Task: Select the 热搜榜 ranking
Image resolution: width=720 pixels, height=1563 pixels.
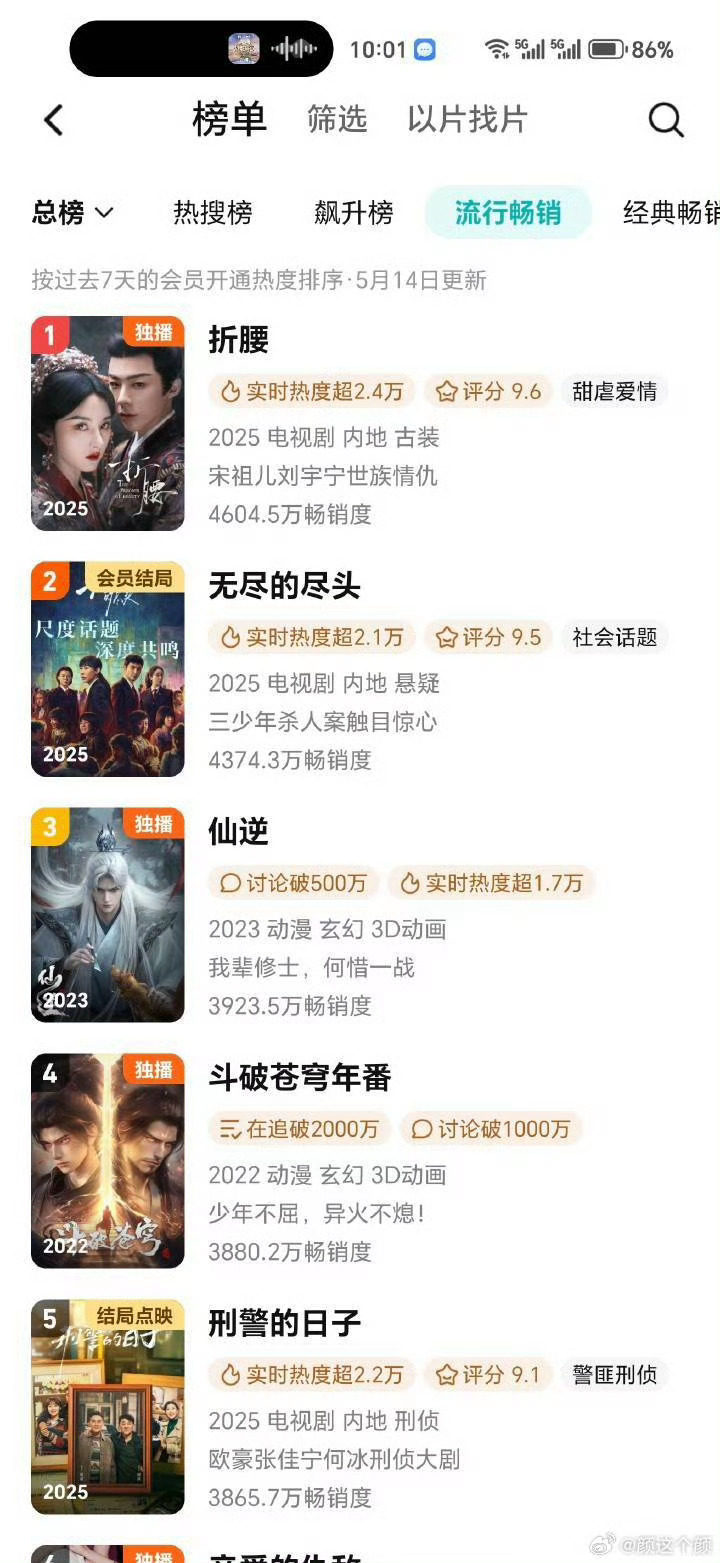Action: tap(213, 212)
